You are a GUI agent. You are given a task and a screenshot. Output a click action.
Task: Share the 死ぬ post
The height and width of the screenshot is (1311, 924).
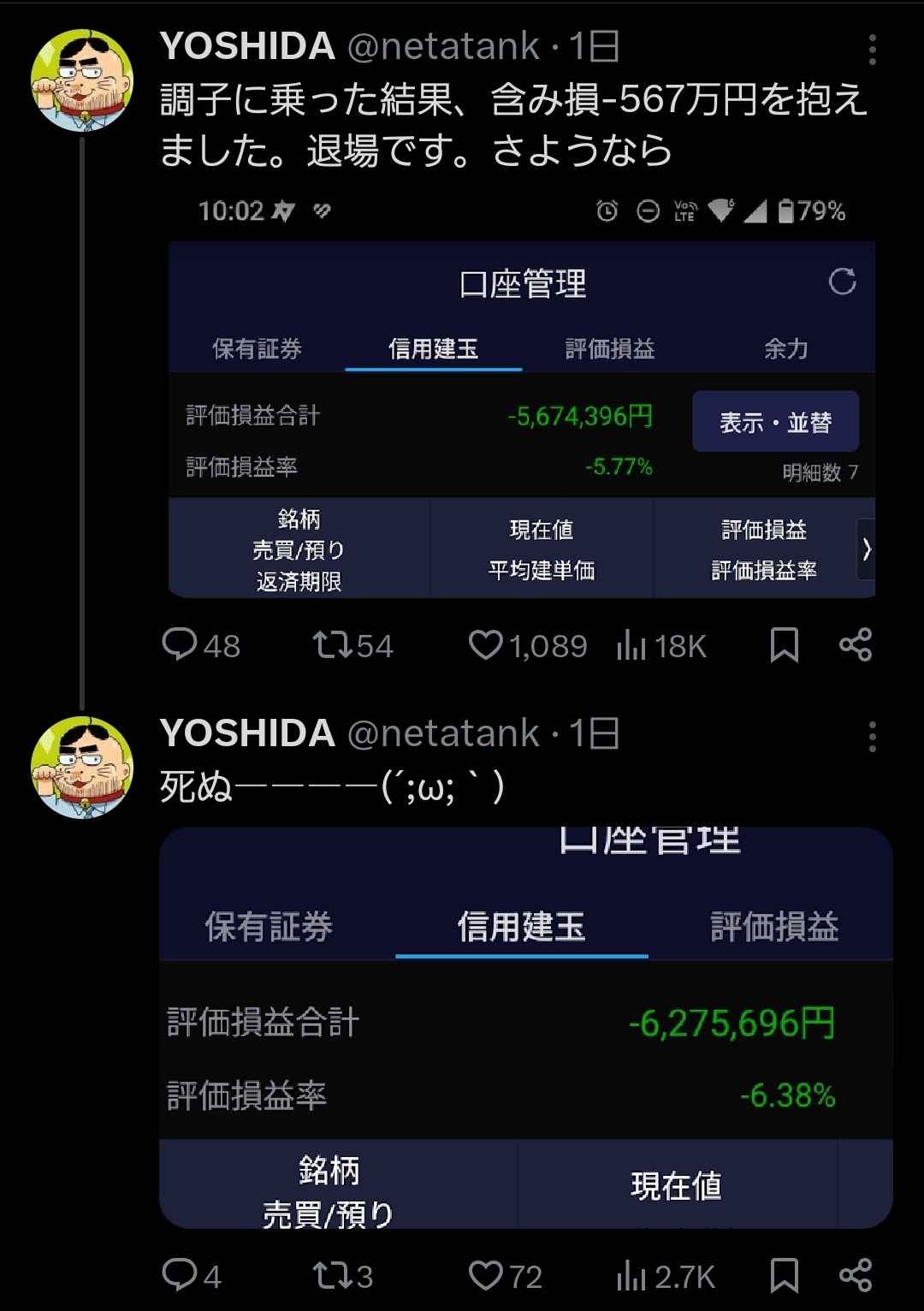855,1275
